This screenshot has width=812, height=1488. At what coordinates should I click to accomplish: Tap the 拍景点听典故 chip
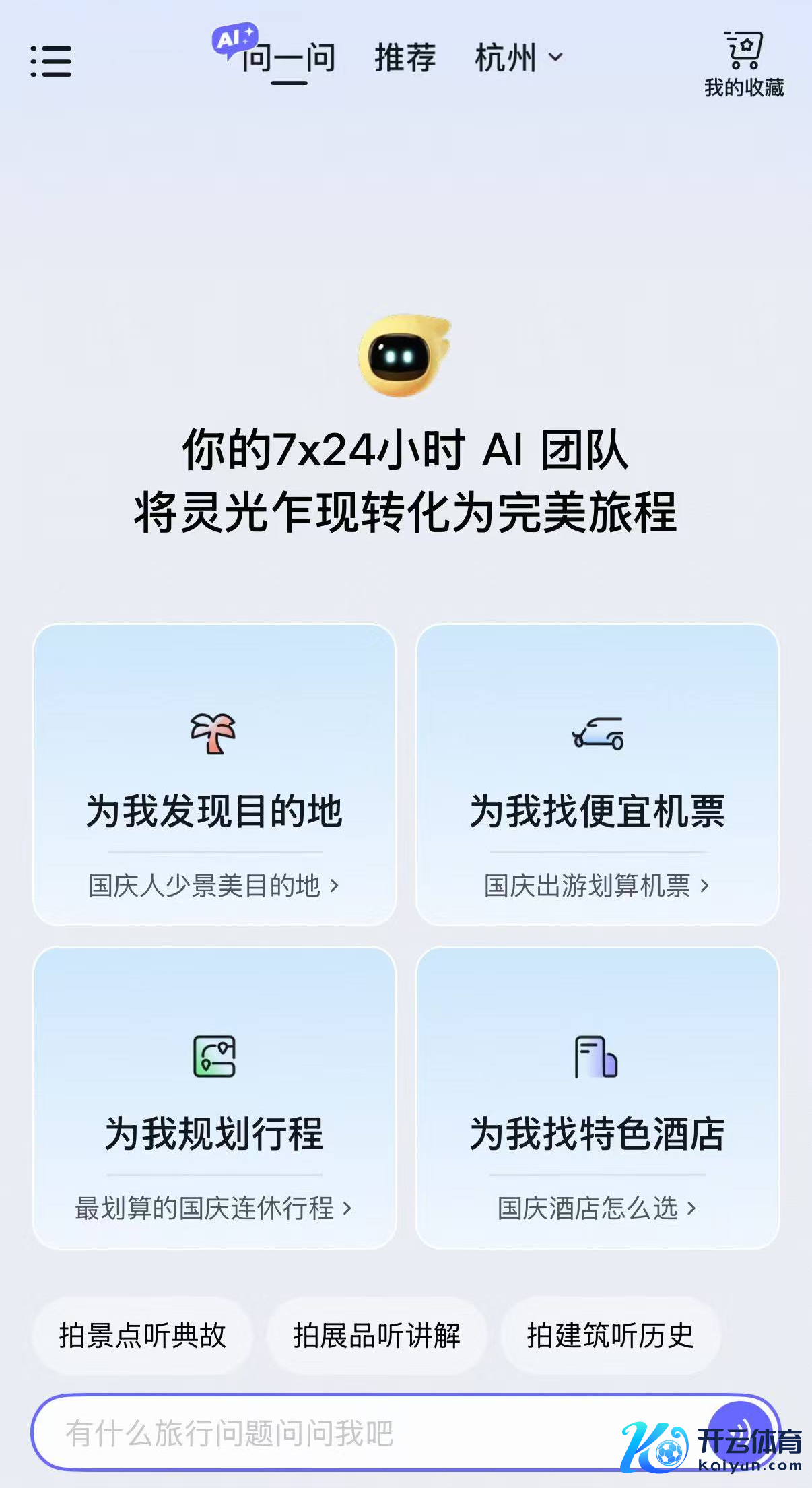[142, 1336]
